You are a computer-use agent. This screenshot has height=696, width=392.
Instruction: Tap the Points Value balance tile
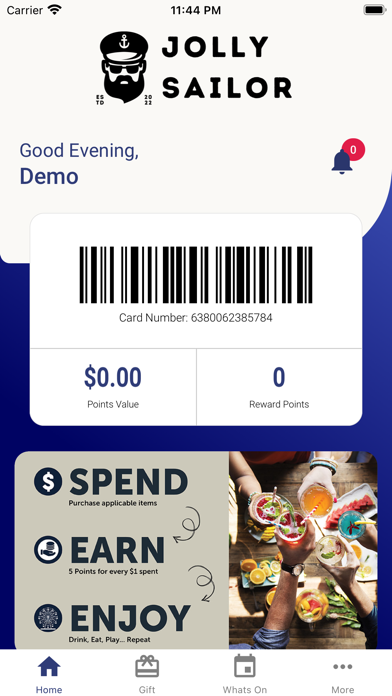(113, 387)
